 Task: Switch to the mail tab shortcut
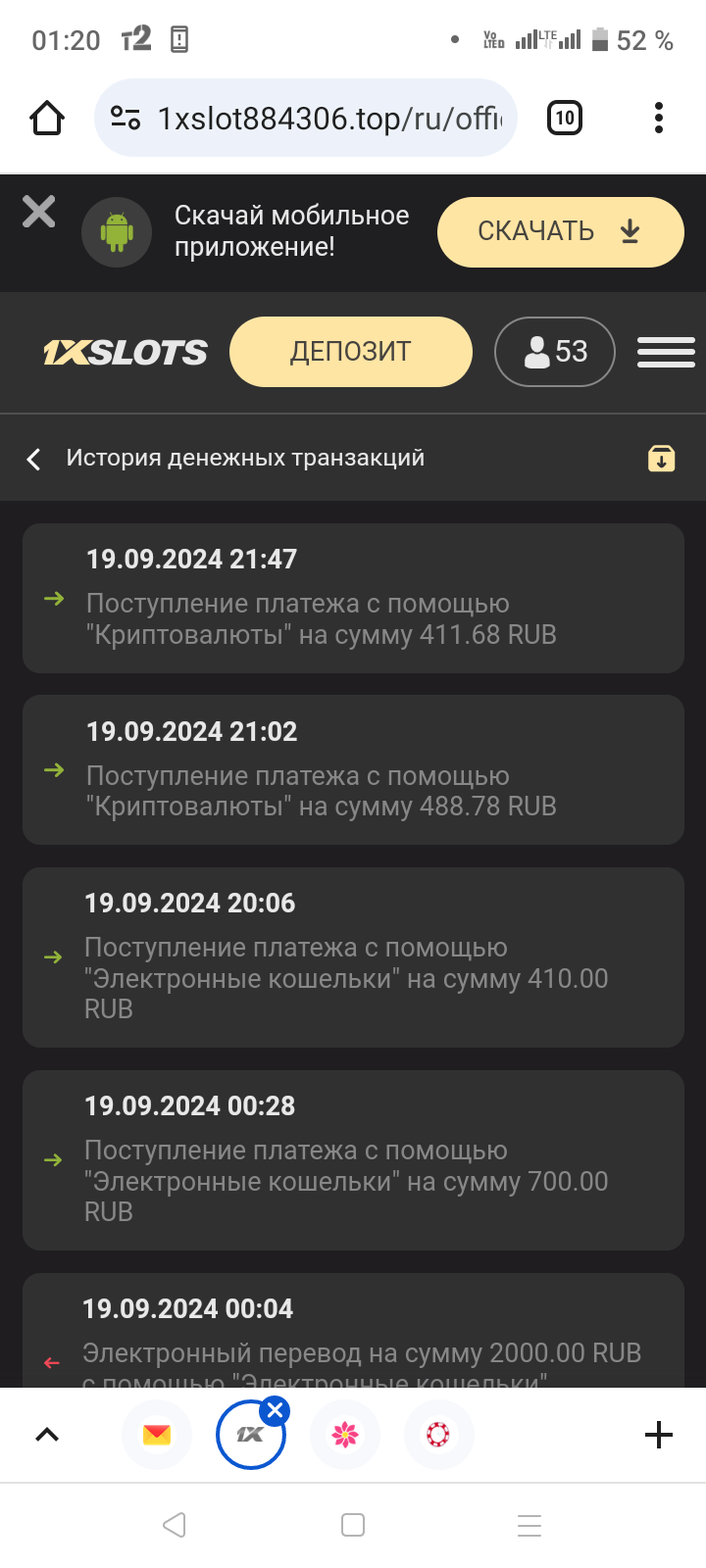[156, 1435]
